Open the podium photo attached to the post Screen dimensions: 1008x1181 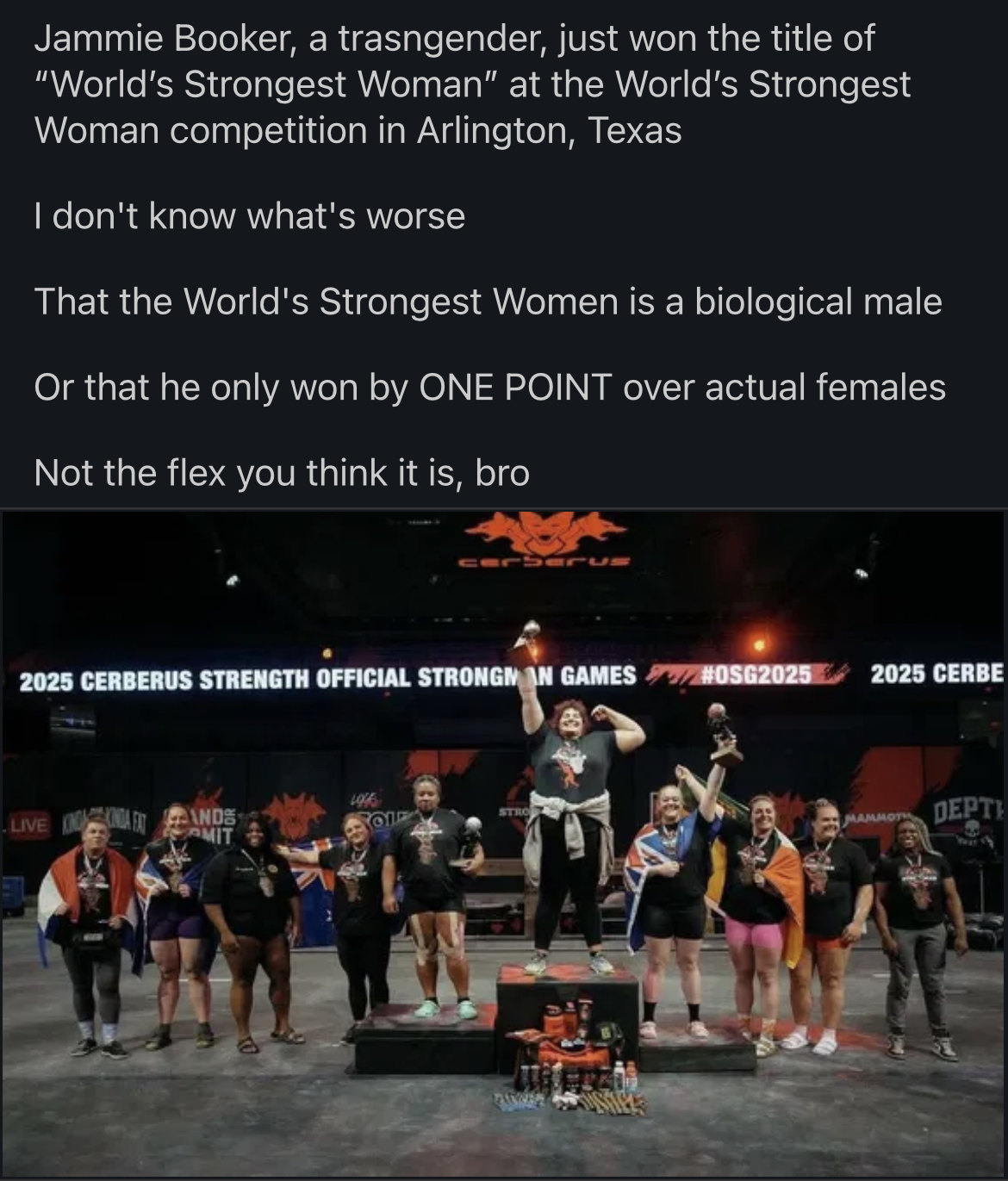point(504,844)
